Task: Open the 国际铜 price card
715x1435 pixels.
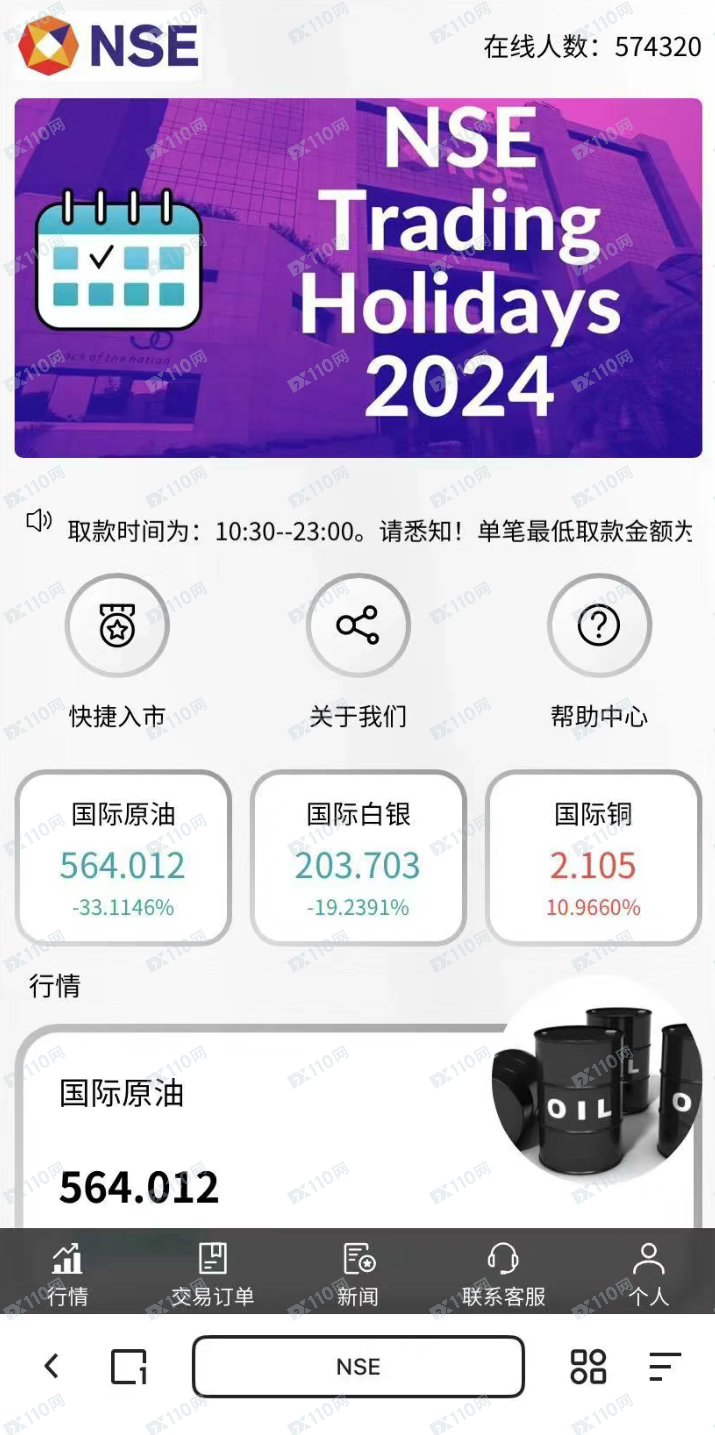Action: pos(593,858)
